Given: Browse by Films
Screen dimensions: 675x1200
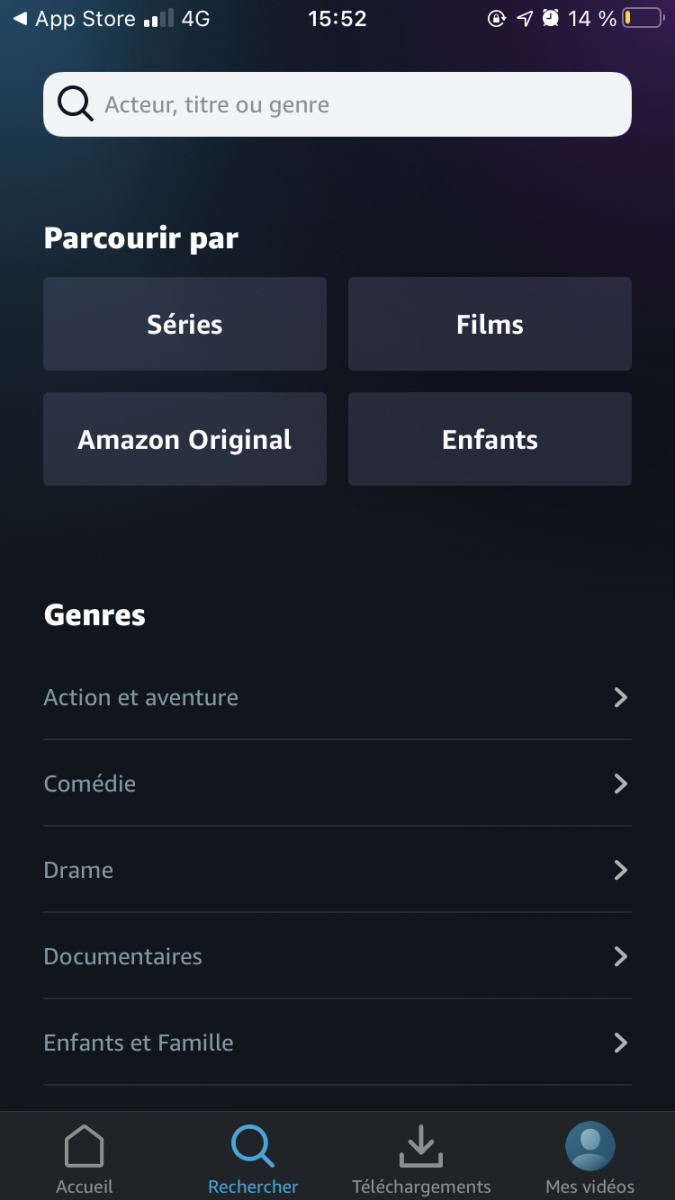Looking at the screenshot, I should click(x=489, y=324).
